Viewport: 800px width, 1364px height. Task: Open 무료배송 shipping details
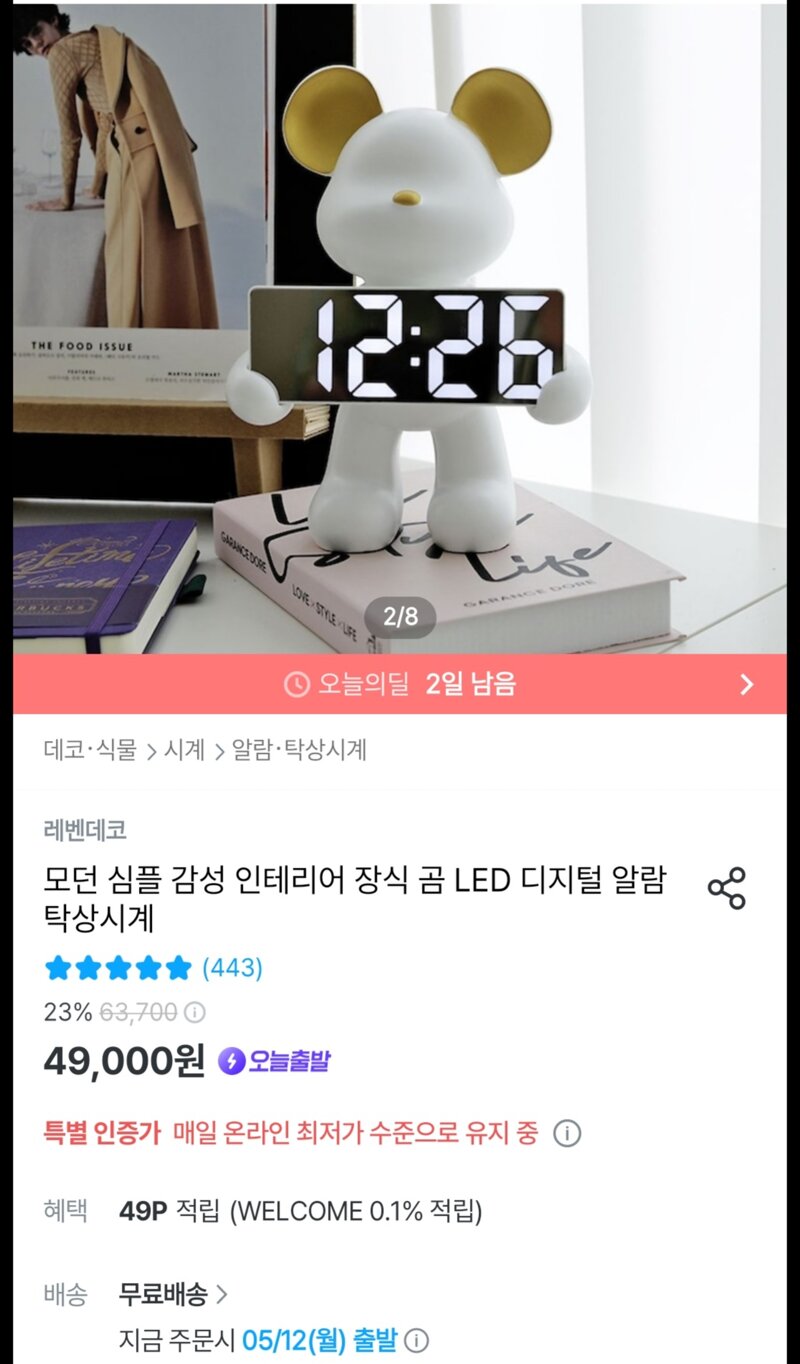click(172, 1295)
